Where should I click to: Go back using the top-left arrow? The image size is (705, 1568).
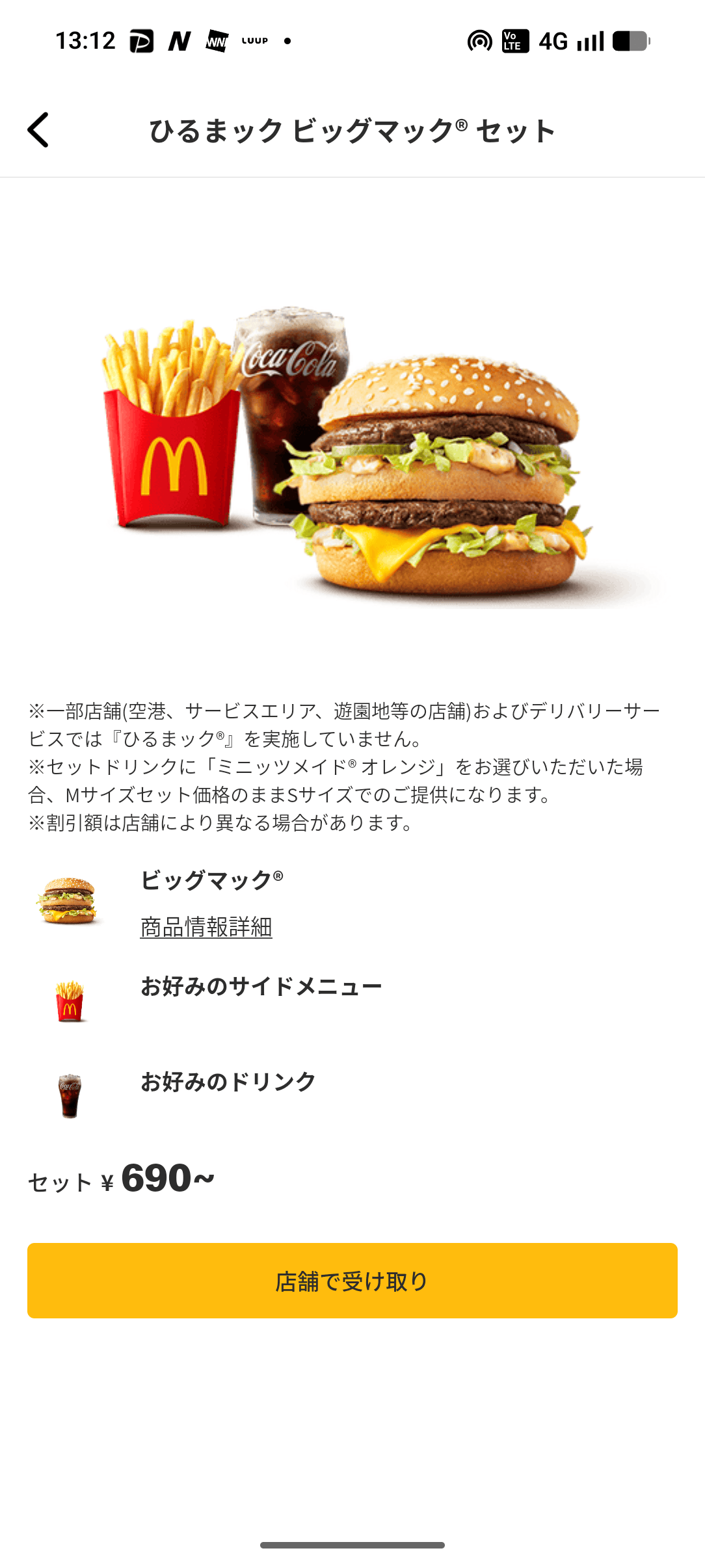click(38, 130)
